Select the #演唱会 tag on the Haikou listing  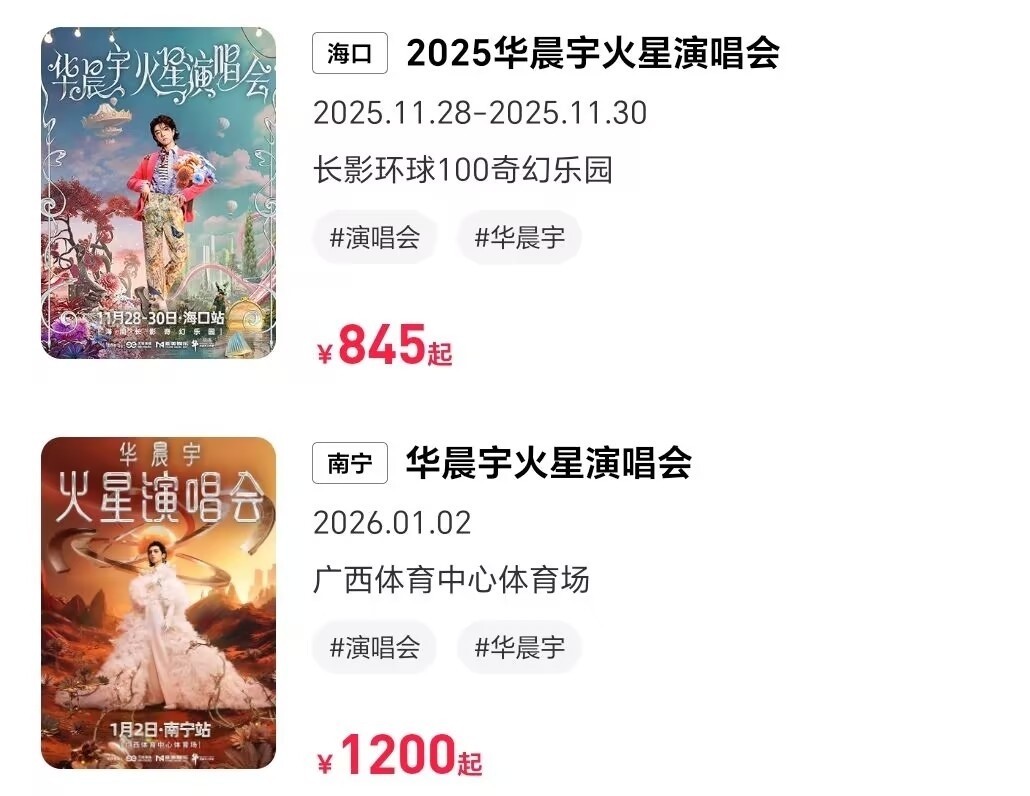tap(375, 238)
